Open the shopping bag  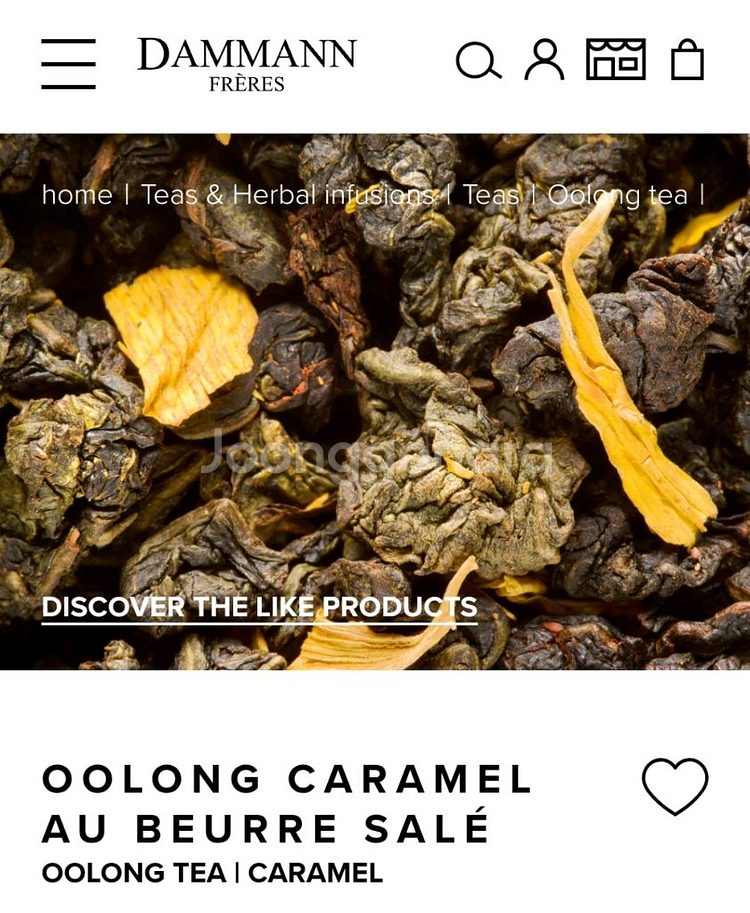(687, 59)
